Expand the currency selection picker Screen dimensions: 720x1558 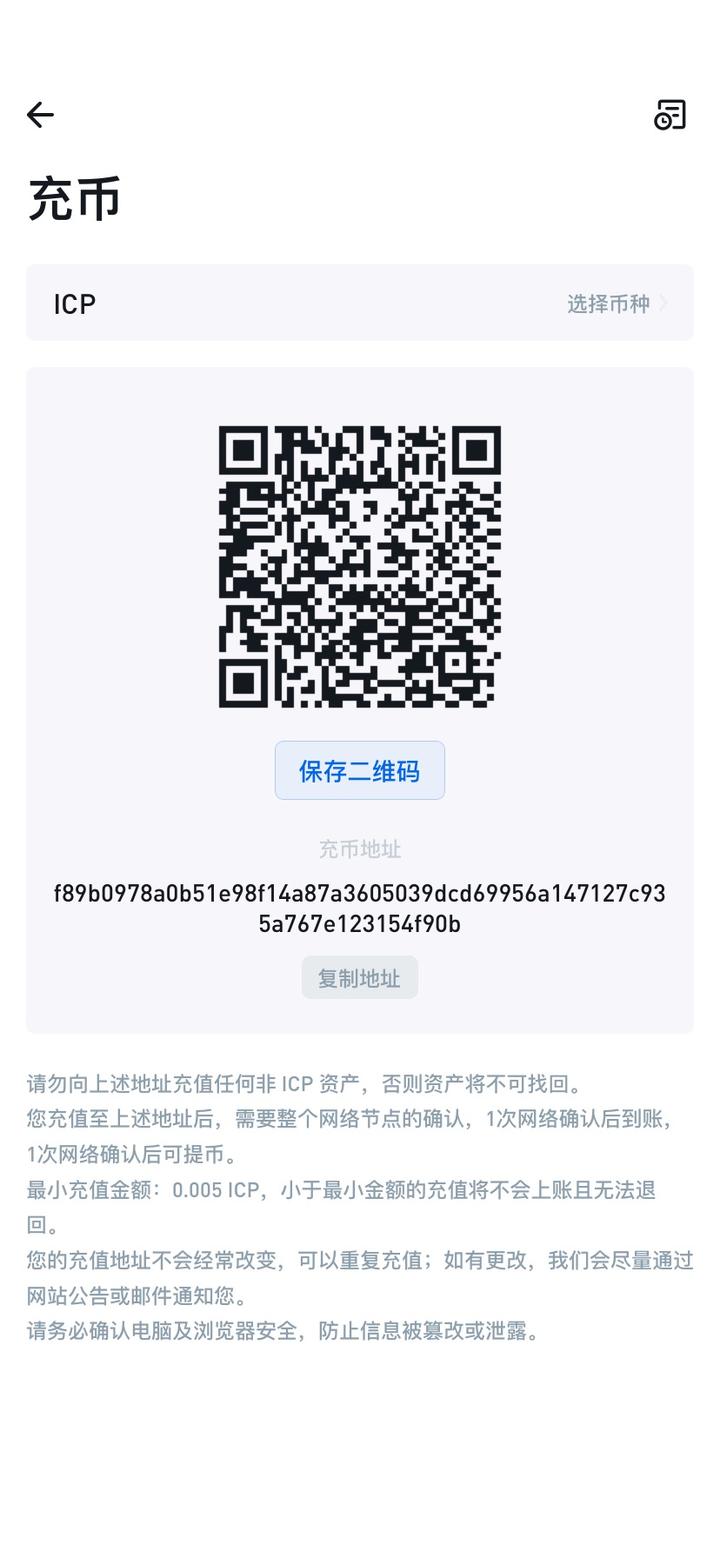(610, 304)
